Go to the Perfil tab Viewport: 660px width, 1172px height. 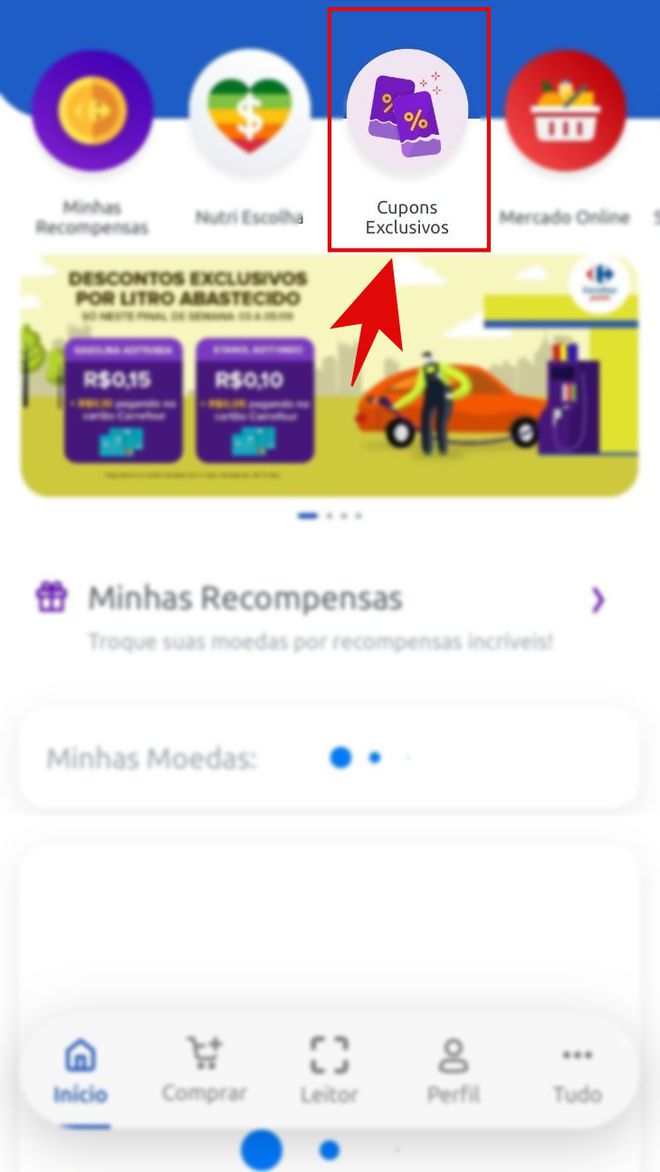point(453,1070)
